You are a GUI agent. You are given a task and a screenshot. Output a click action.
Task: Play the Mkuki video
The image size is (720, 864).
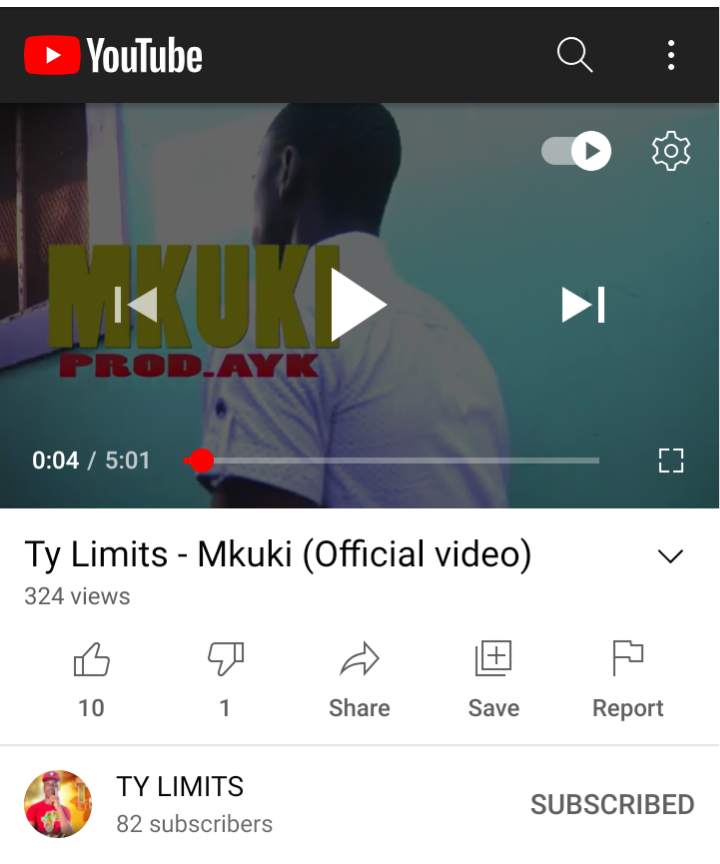coord(358,305)
